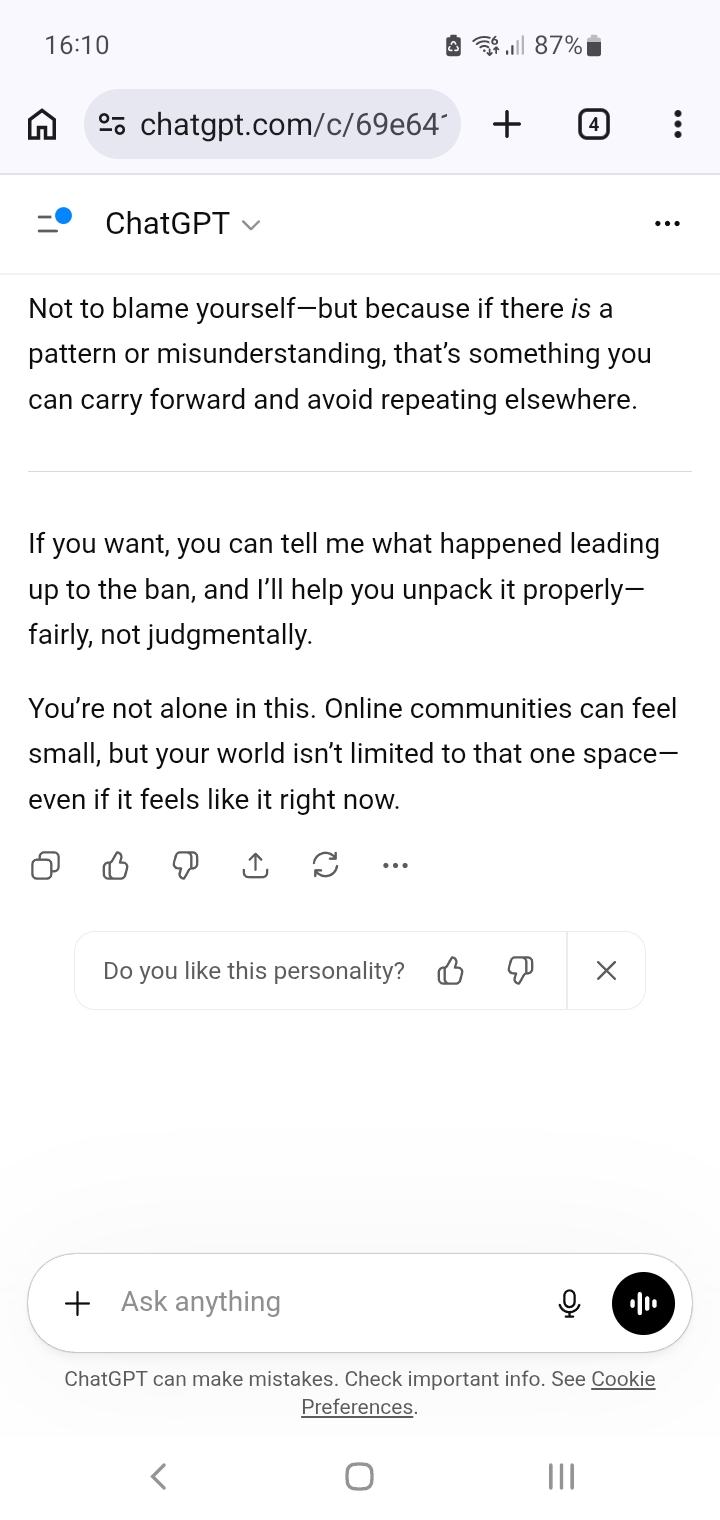Share this response
Screen dimensions: 720x1520
coord(255,865)
